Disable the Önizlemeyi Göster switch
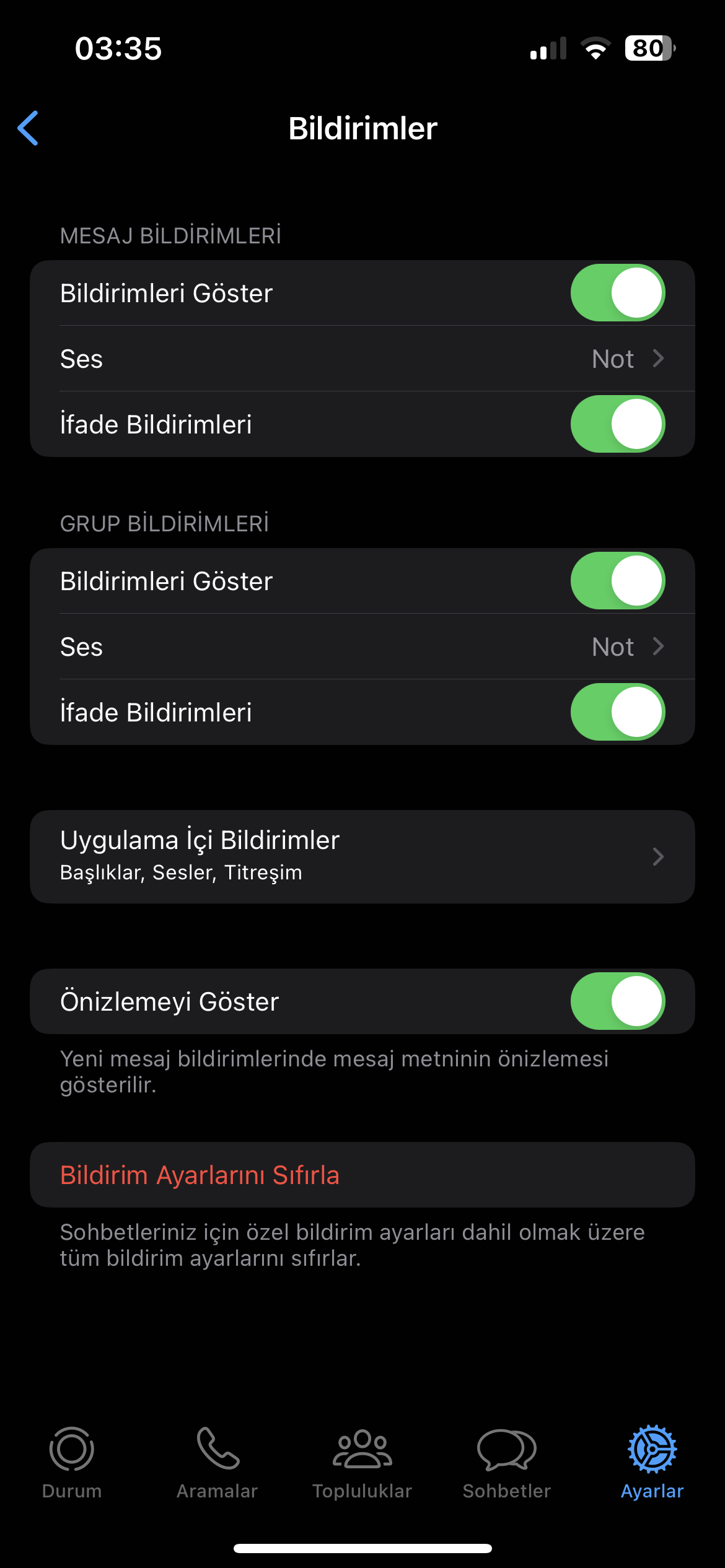 coord(618,1001)
